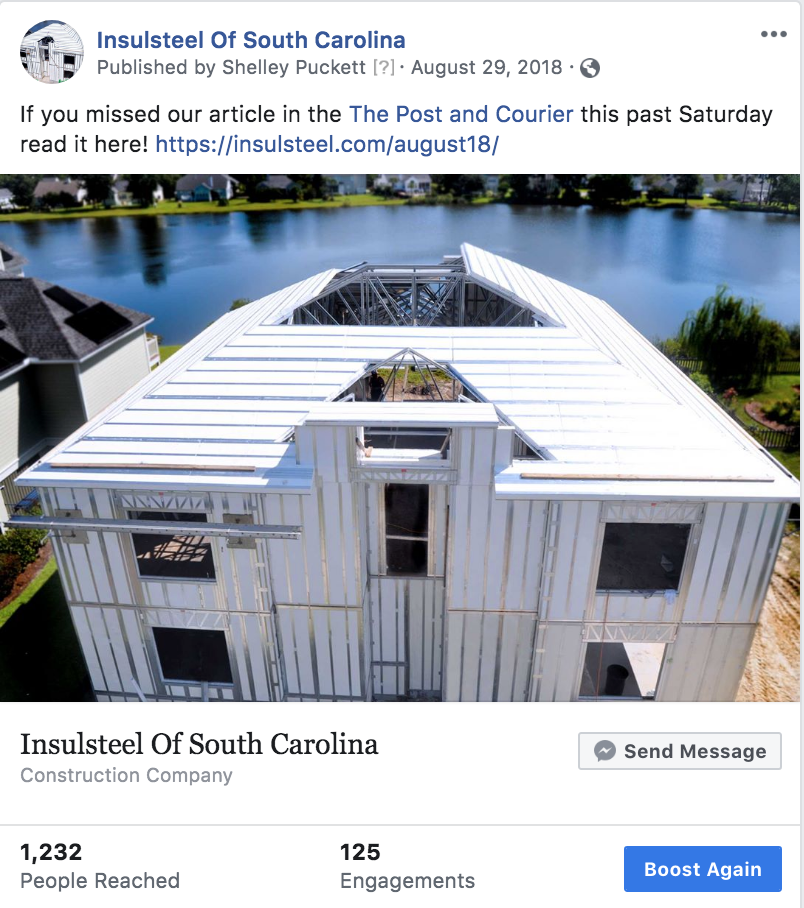
Task: Tap the question mark next to publisher
Action: [x=383, y=68]
